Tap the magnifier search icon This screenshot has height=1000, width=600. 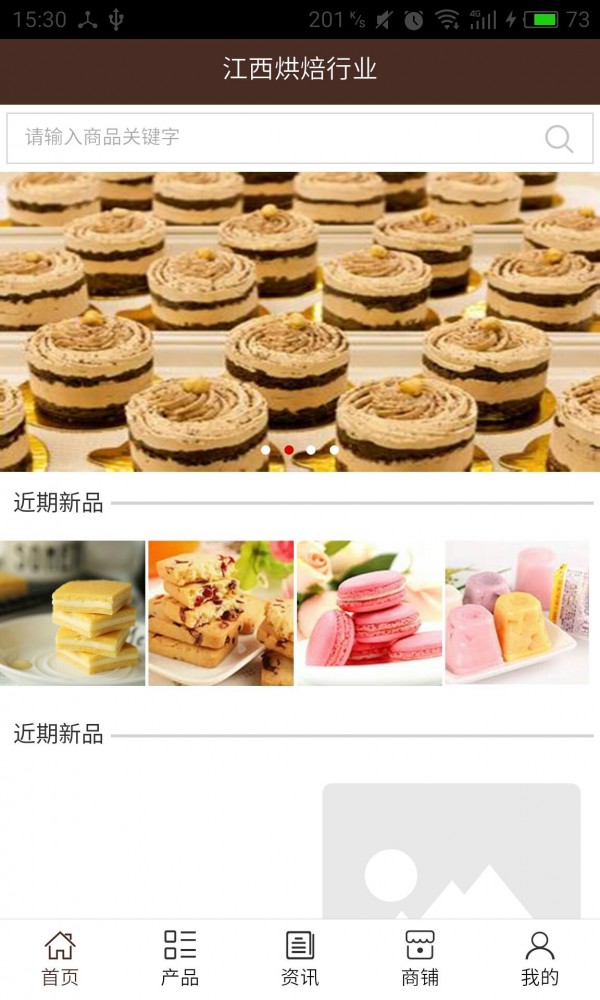click(x=559, y=139)
